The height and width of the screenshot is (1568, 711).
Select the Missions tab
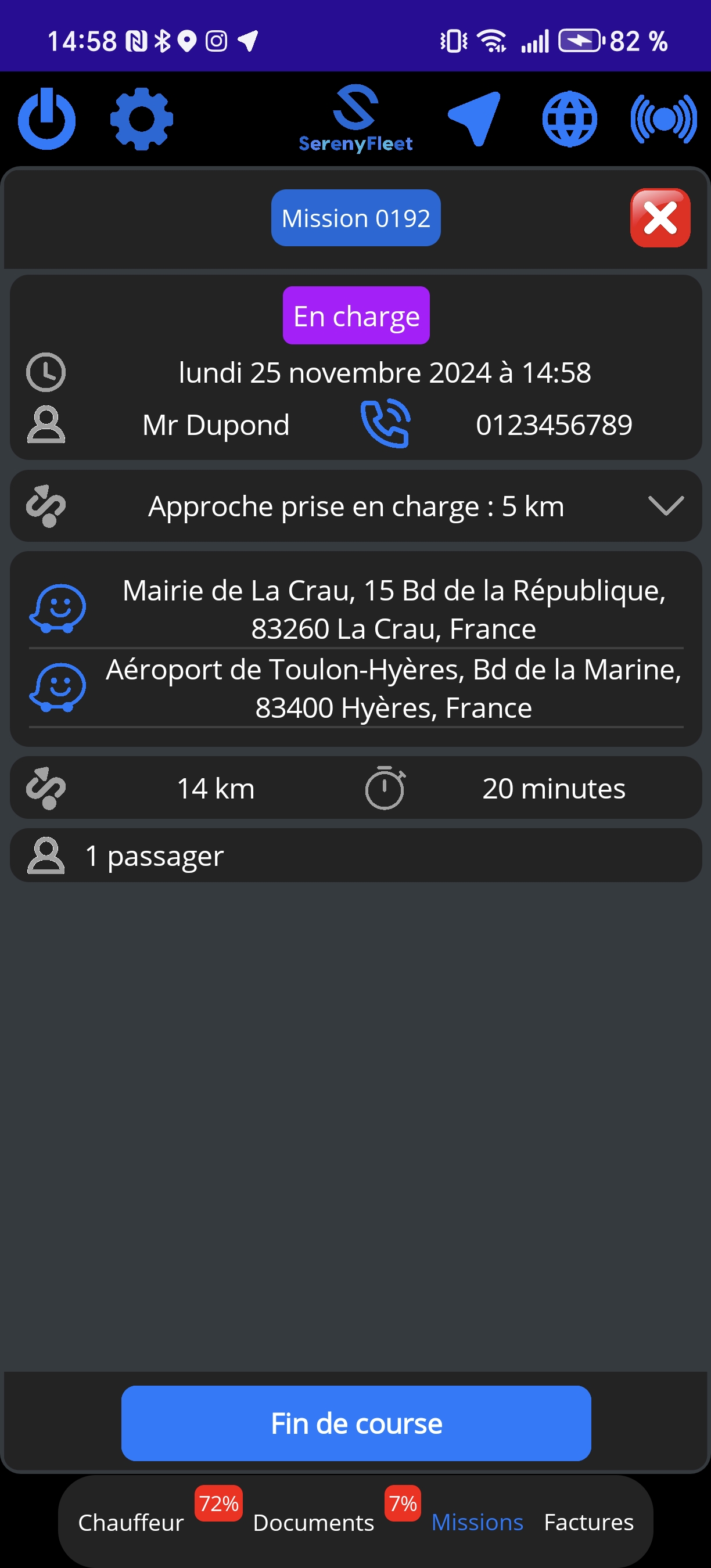point(477,1522)
